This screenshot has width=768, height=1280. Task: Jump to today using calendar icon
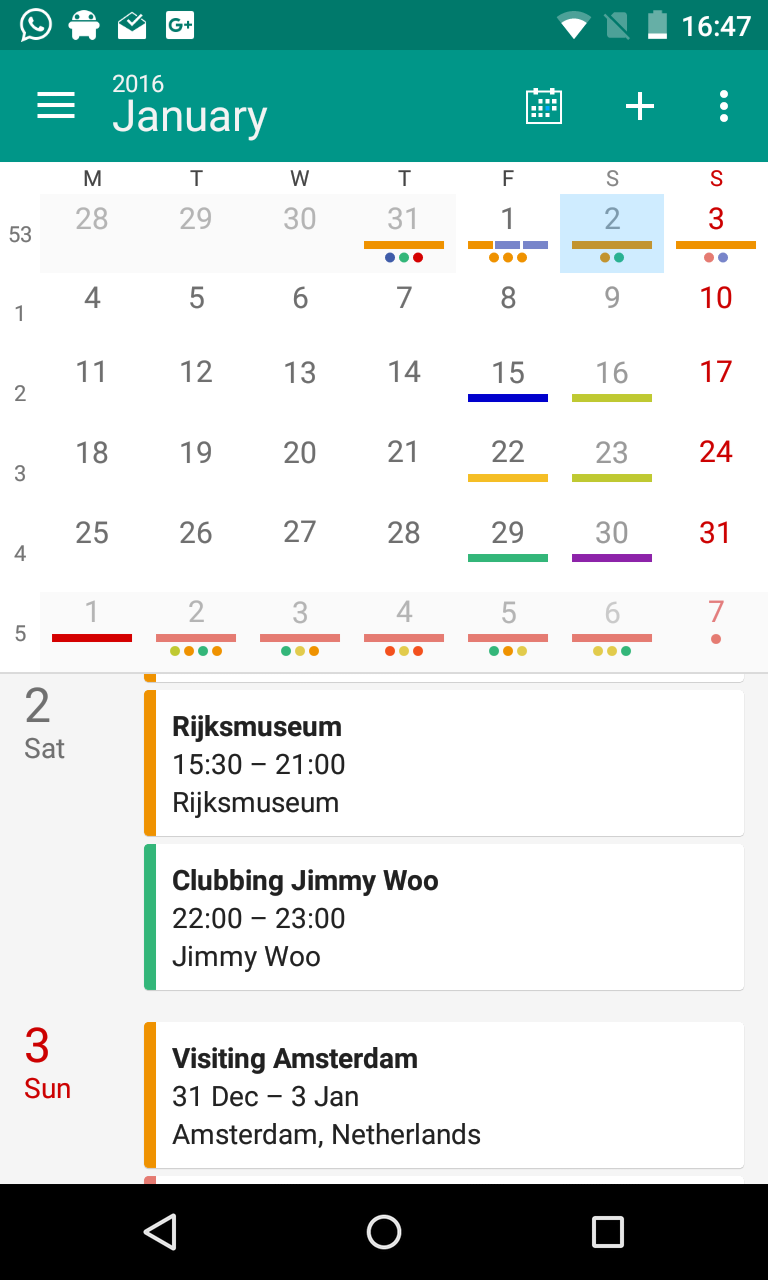[544, 106]
